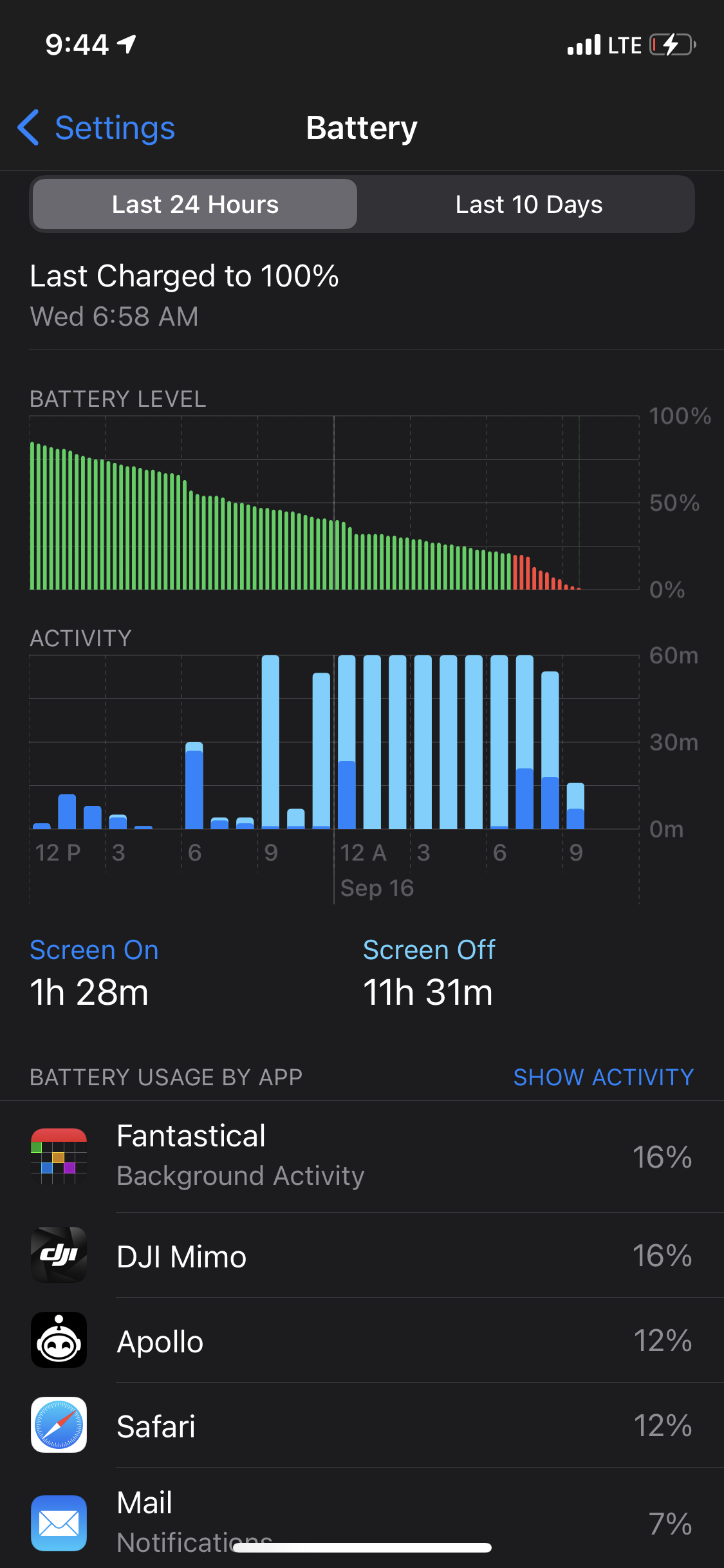Viewport: 724px width, 1568px height.
Task: Switch to Last 10 Days view
Action: coord(528,205)
